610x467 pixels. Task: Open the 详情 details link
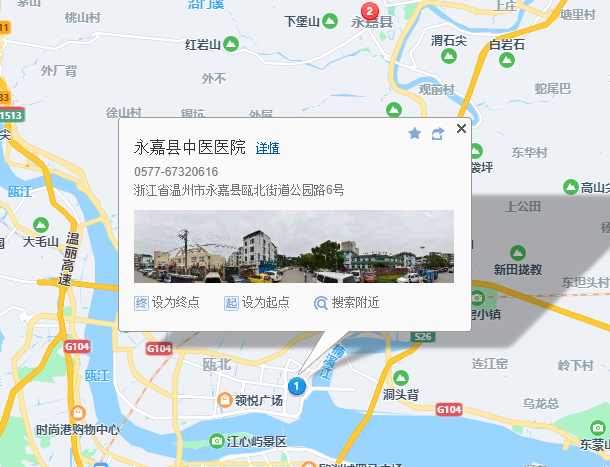(267, 148)
